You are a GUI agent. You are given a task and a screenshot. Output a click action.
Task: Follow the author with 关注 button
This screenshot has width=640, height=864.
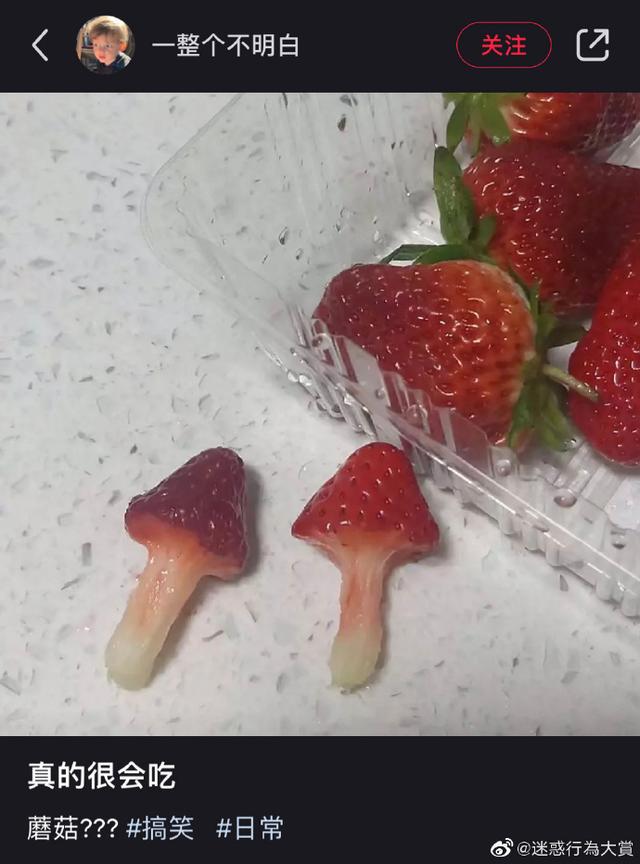504,45
